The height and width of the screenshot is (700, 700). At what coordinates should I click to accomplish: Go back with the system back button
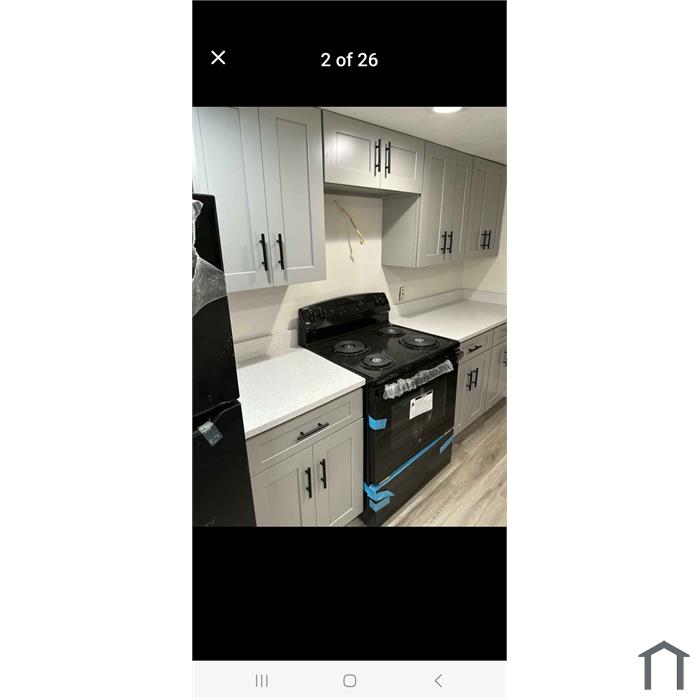pos(437,681)
